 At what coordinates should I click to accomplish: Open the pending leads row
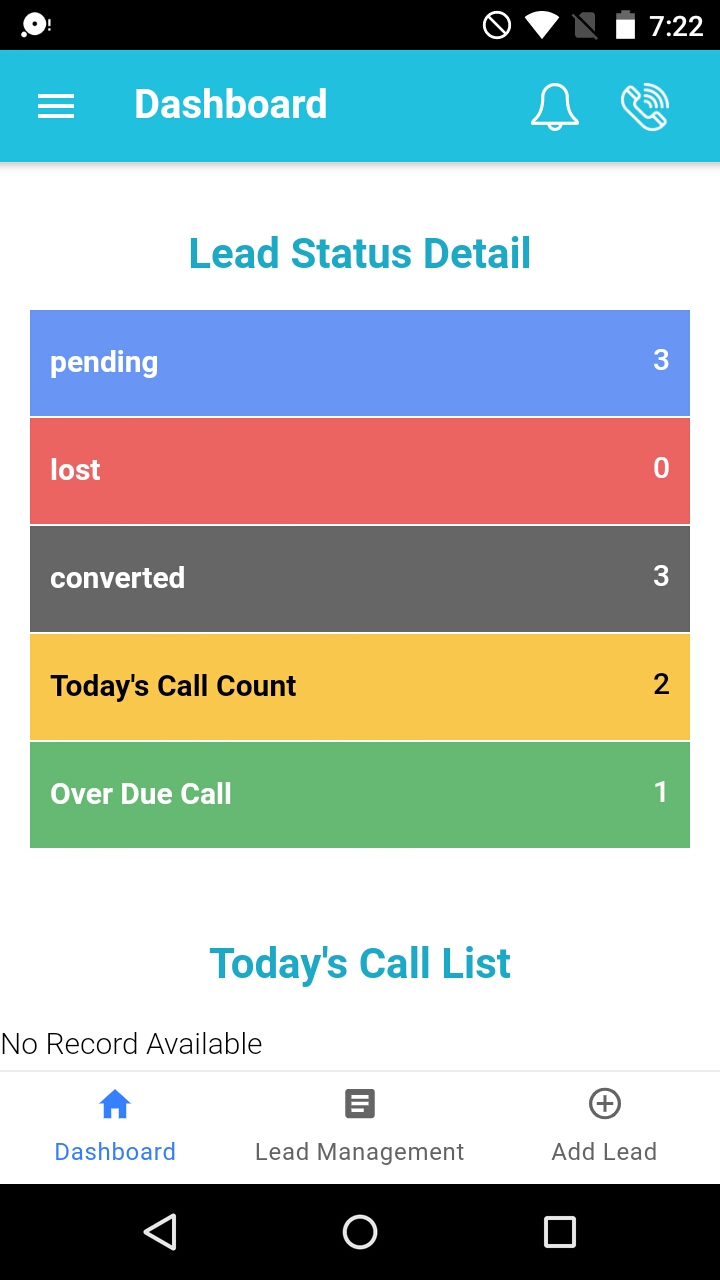click(x=360, y=362)
